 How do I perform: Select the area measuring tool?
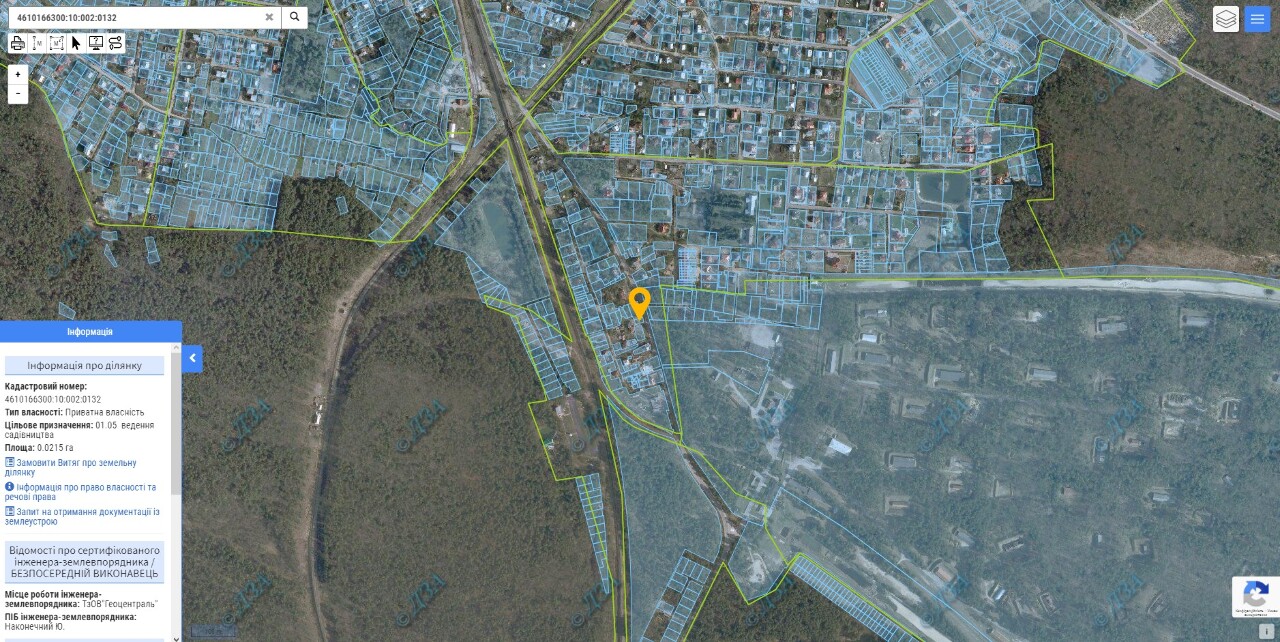56,43
